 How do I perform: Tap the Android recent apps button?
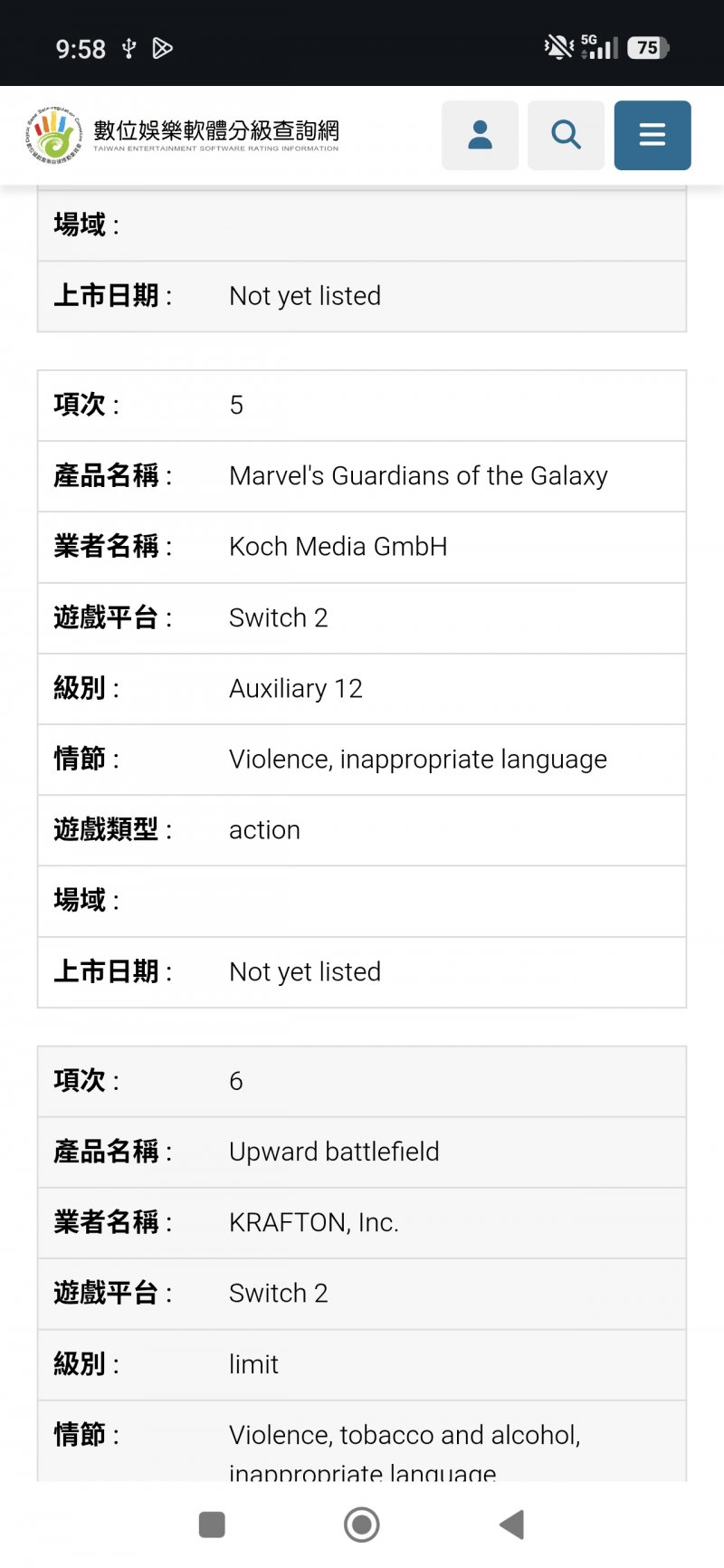pyautogui.click(x=212, y=1525)
